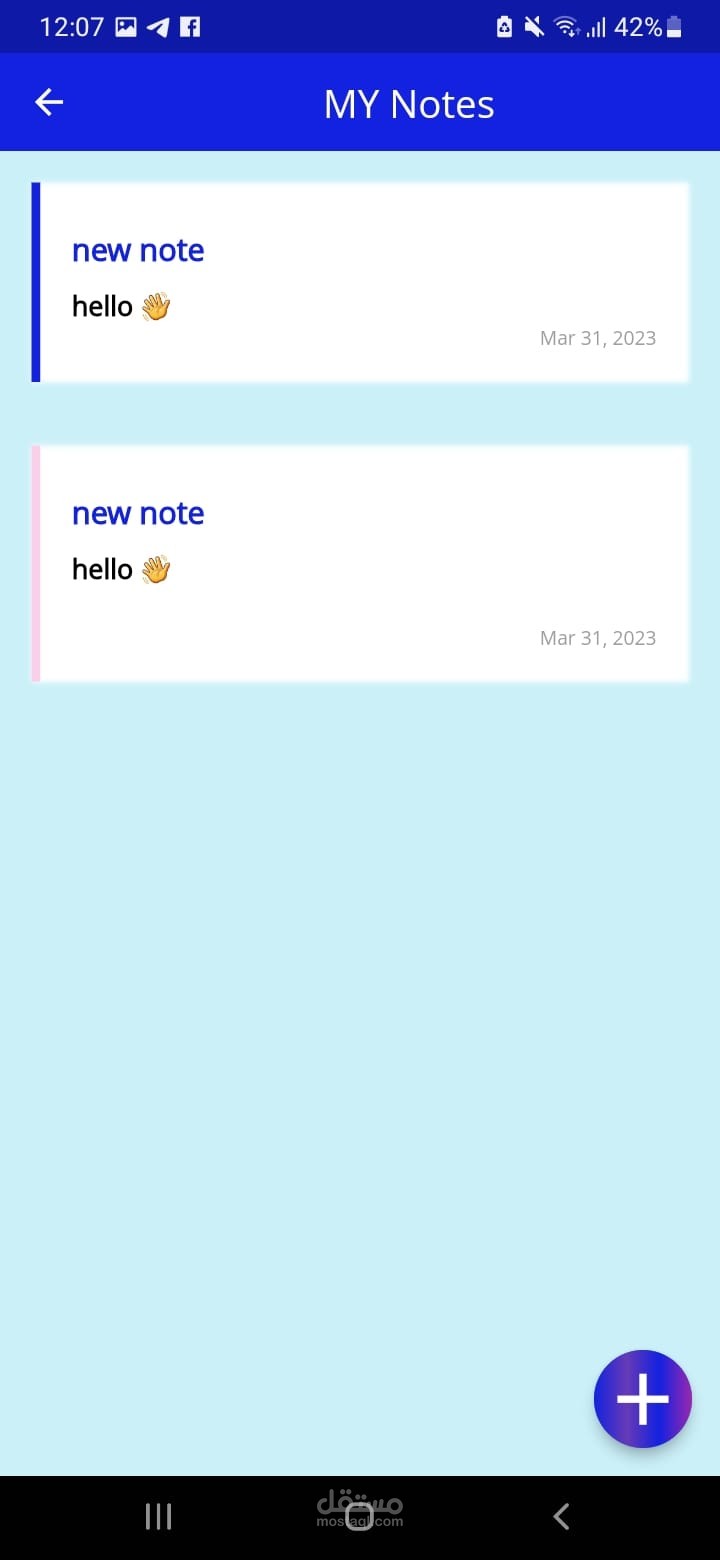Tap the battery icon showing 42%
This screenshot has width=720, height=1560.
tap(676, 26)
